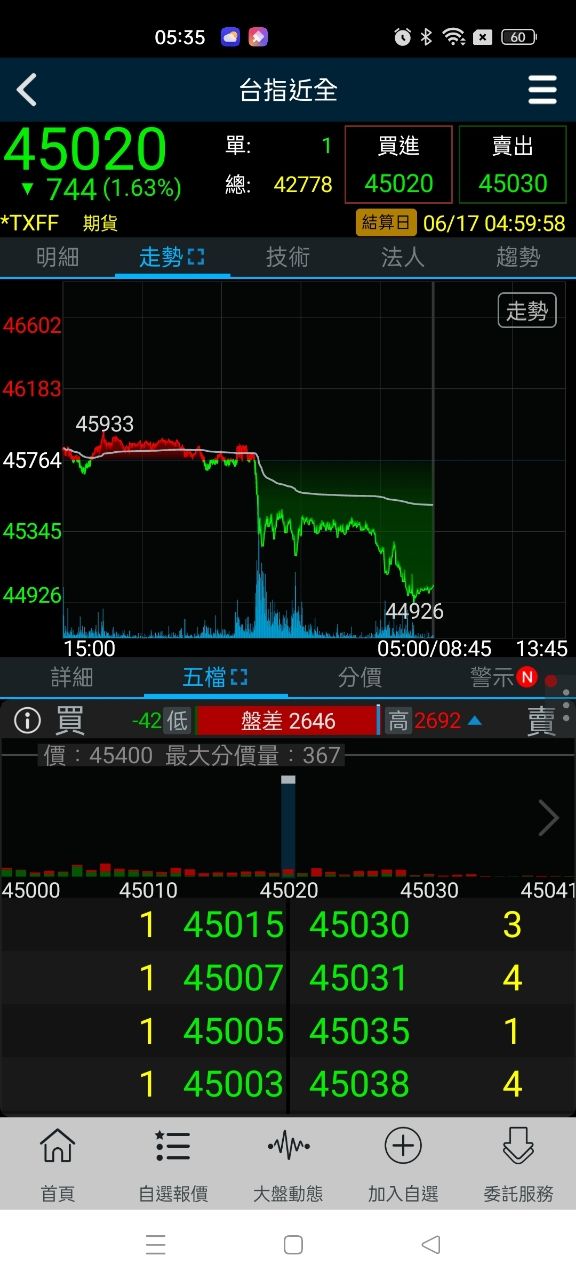Screen dimensions: 576x1280
Task: Open 大盤動態 market overview
Action: pyautogui.click(x=288, y=1164)
